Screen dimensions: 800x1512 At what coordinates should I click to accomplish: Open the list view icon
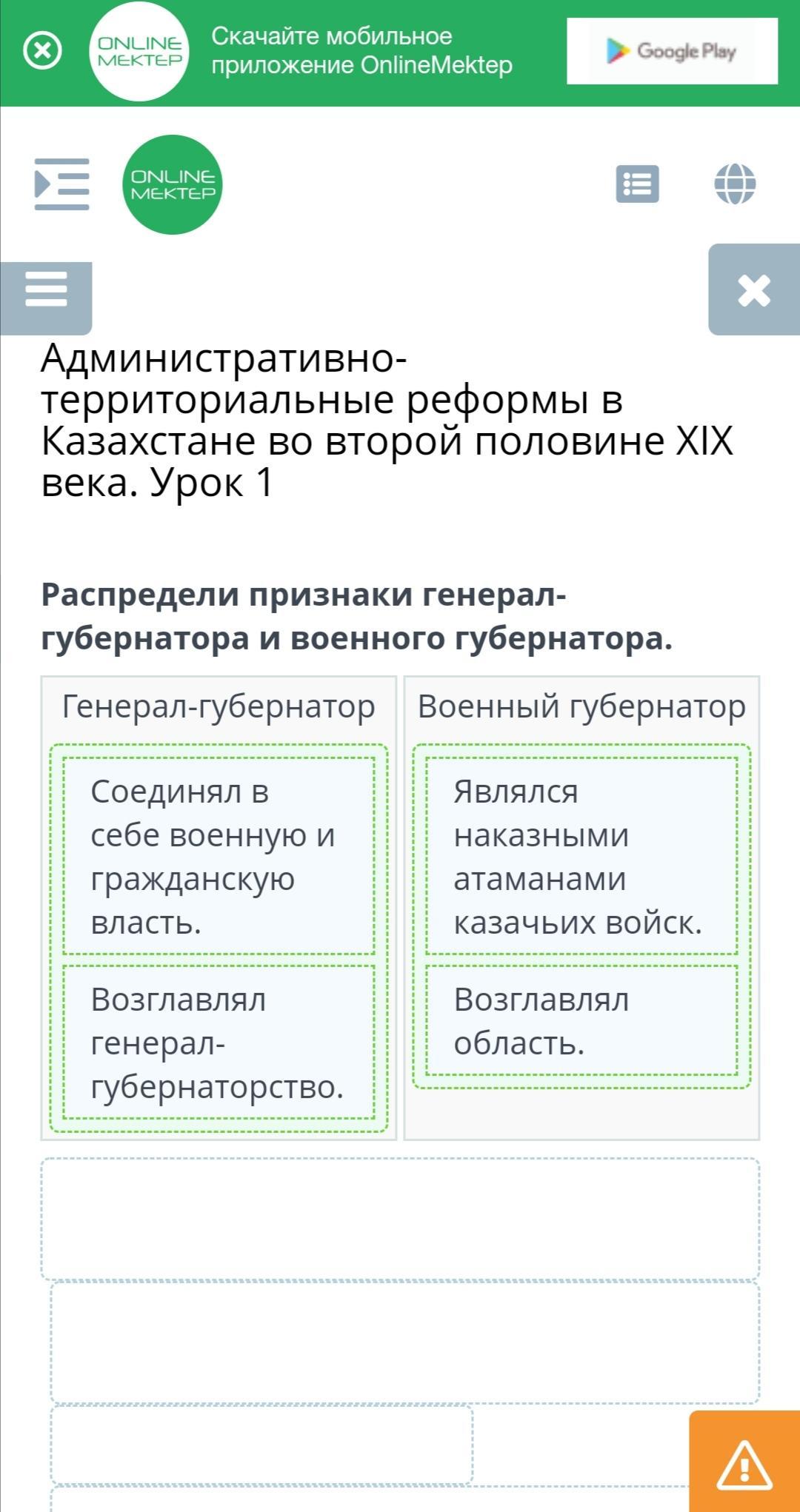(x=637, y=184)
